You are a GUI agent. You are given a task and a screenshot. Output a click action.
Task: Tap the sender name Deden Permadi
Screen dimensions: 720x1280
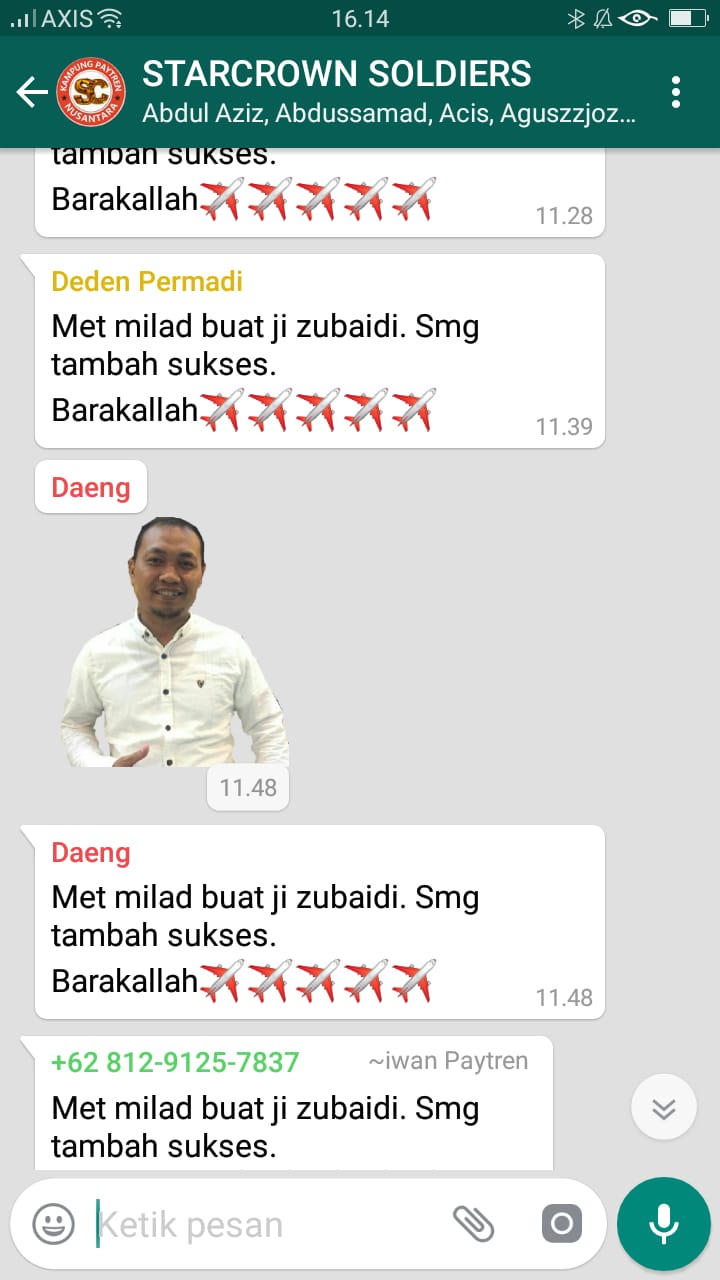click(147, 282)
